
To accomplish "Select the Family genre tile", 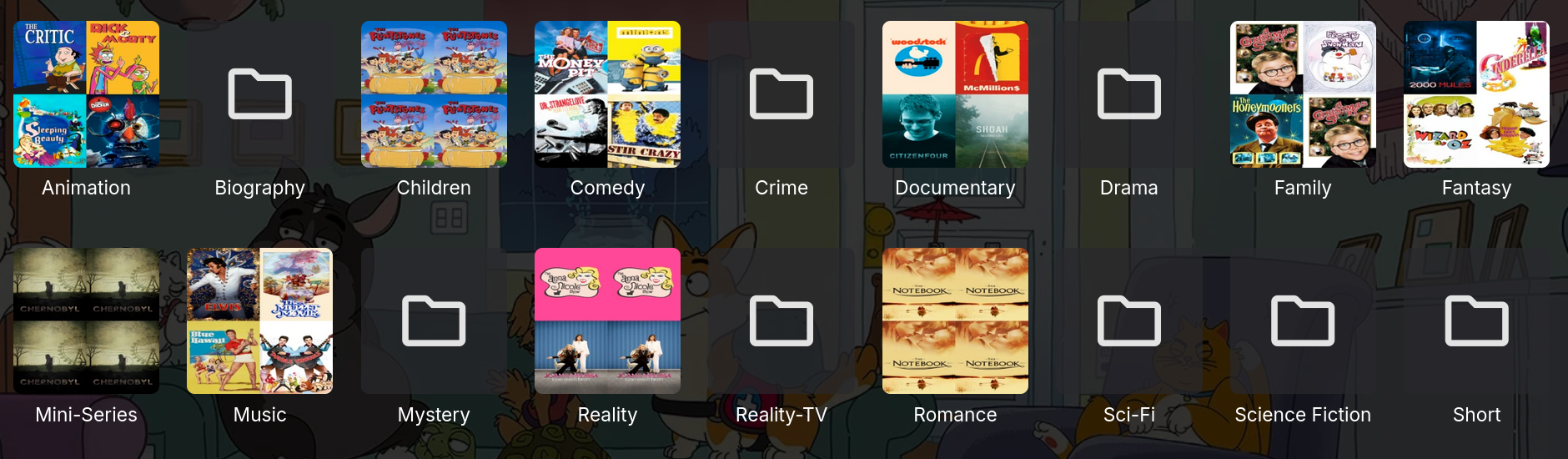I will click(1303, 94).
